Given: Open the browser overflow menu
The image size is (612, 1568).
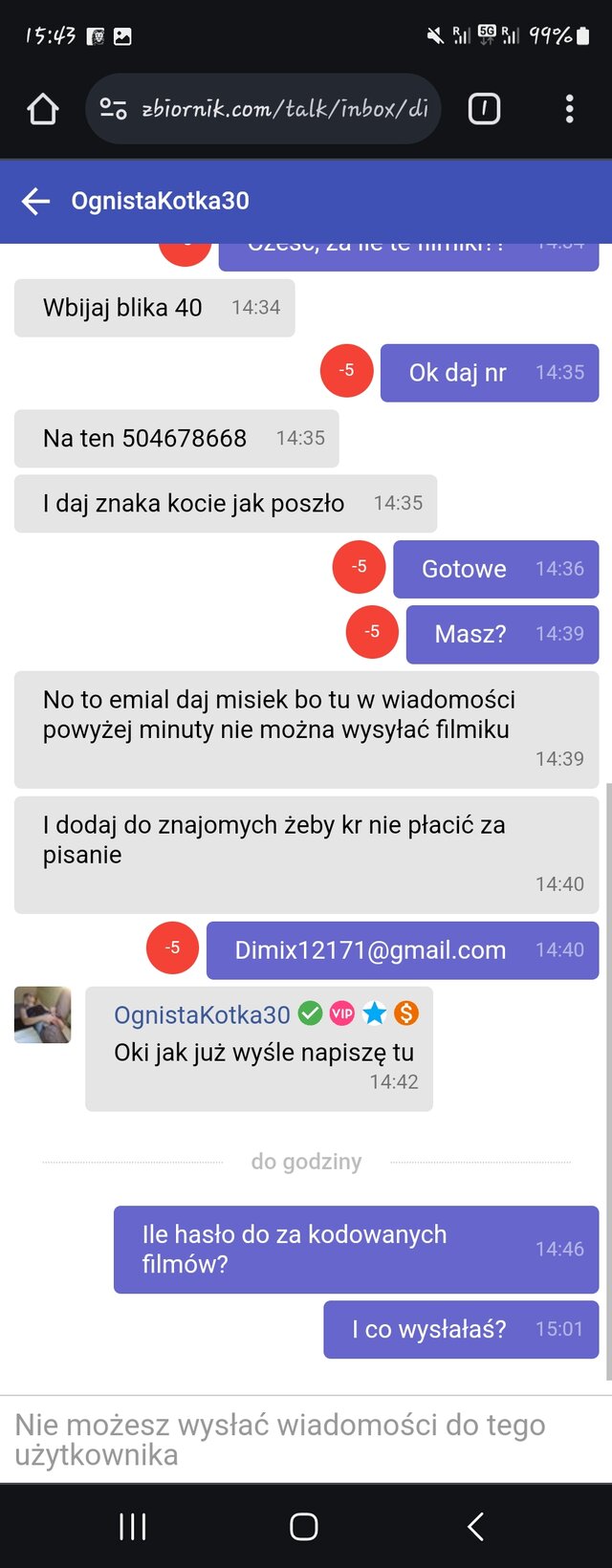Looking at the screenshot, I should tap(569, 109).
